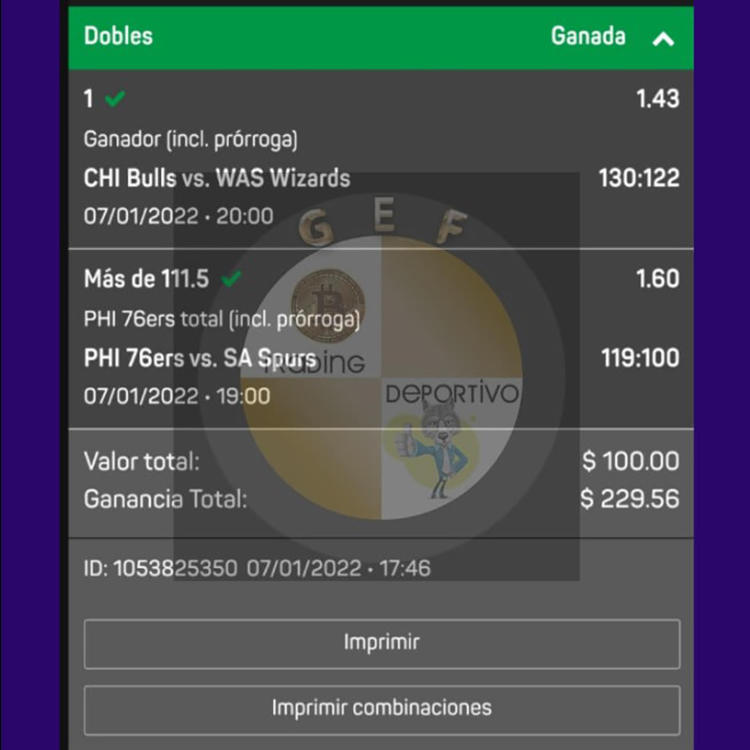Tap the Imprimir button
The height and width of the screenshot is (750, 750).
[x=381, y=643]
